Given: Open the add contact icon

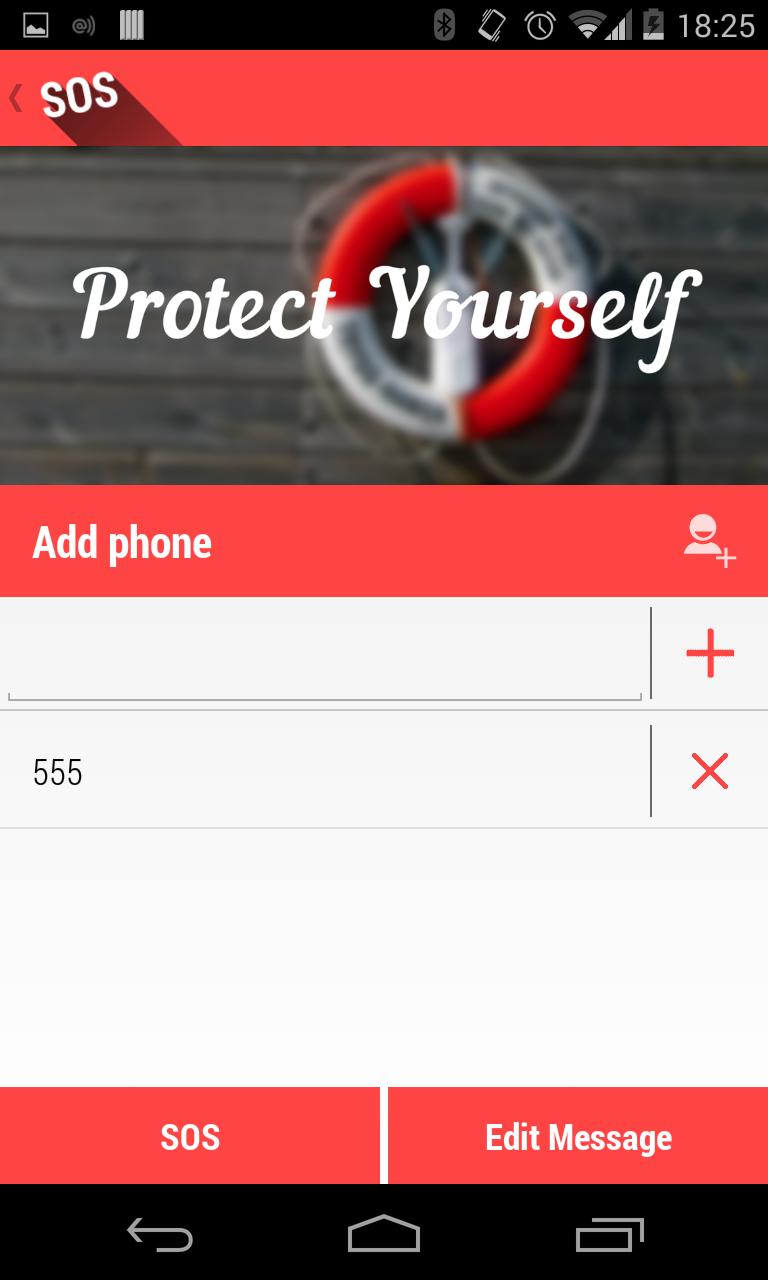Looking at the screenshot, I should (709, 541).
